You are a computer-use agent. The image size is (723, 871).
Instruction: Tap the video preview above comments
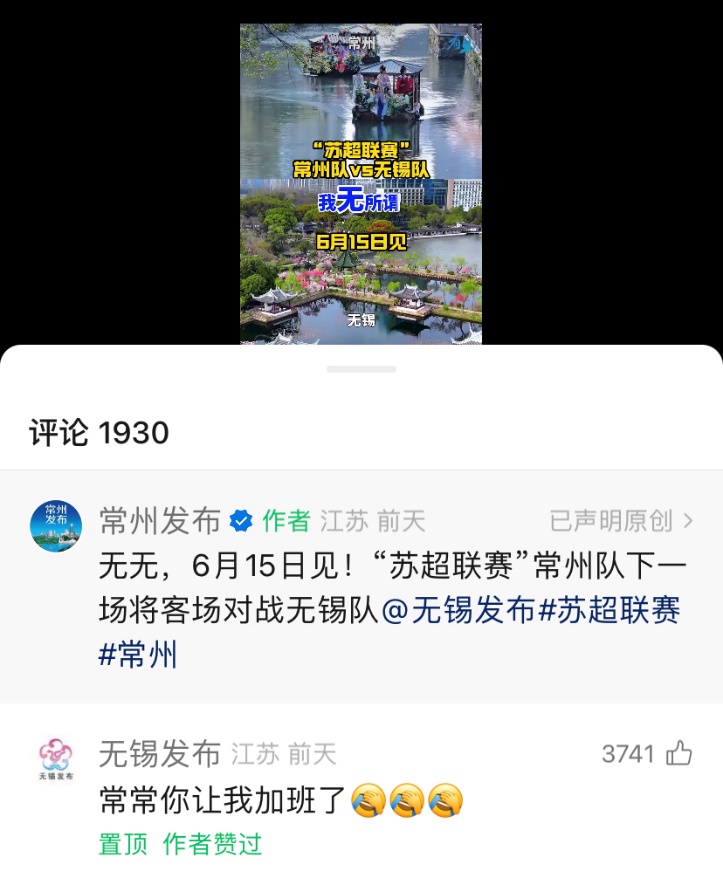click(x=360, y=184)
